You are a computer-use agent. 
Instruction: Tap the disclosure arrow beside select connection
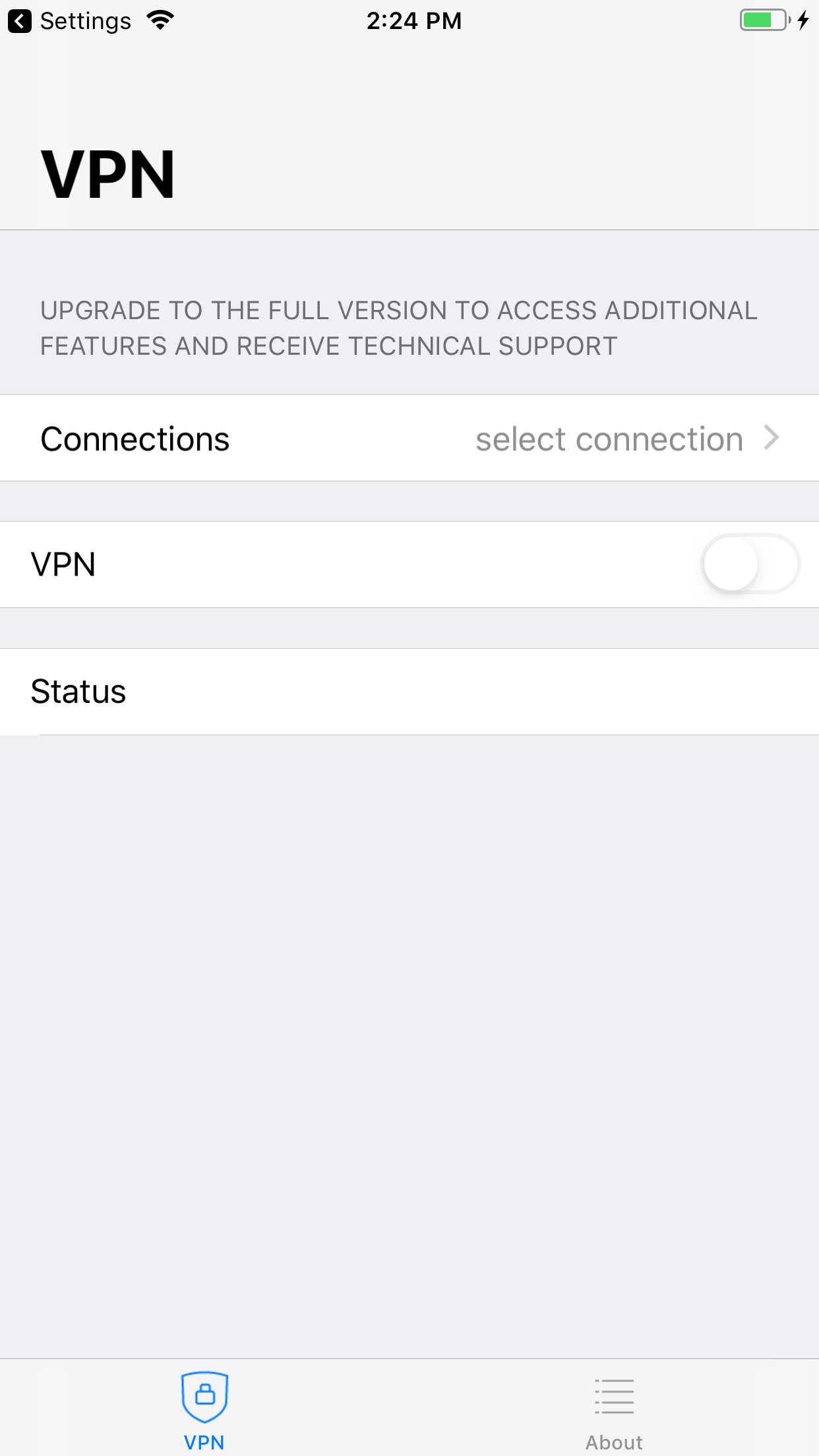pyautogui.click(x=772, y=437)
